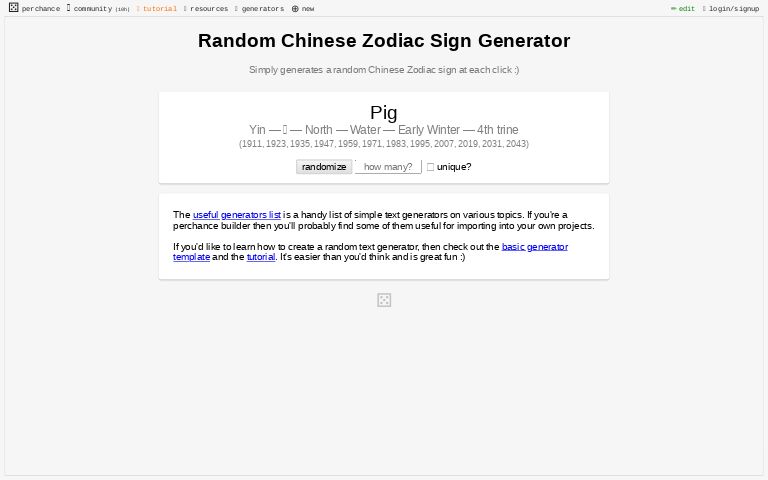Open the generators page
The image size is (768, 480).
[262, 8]
